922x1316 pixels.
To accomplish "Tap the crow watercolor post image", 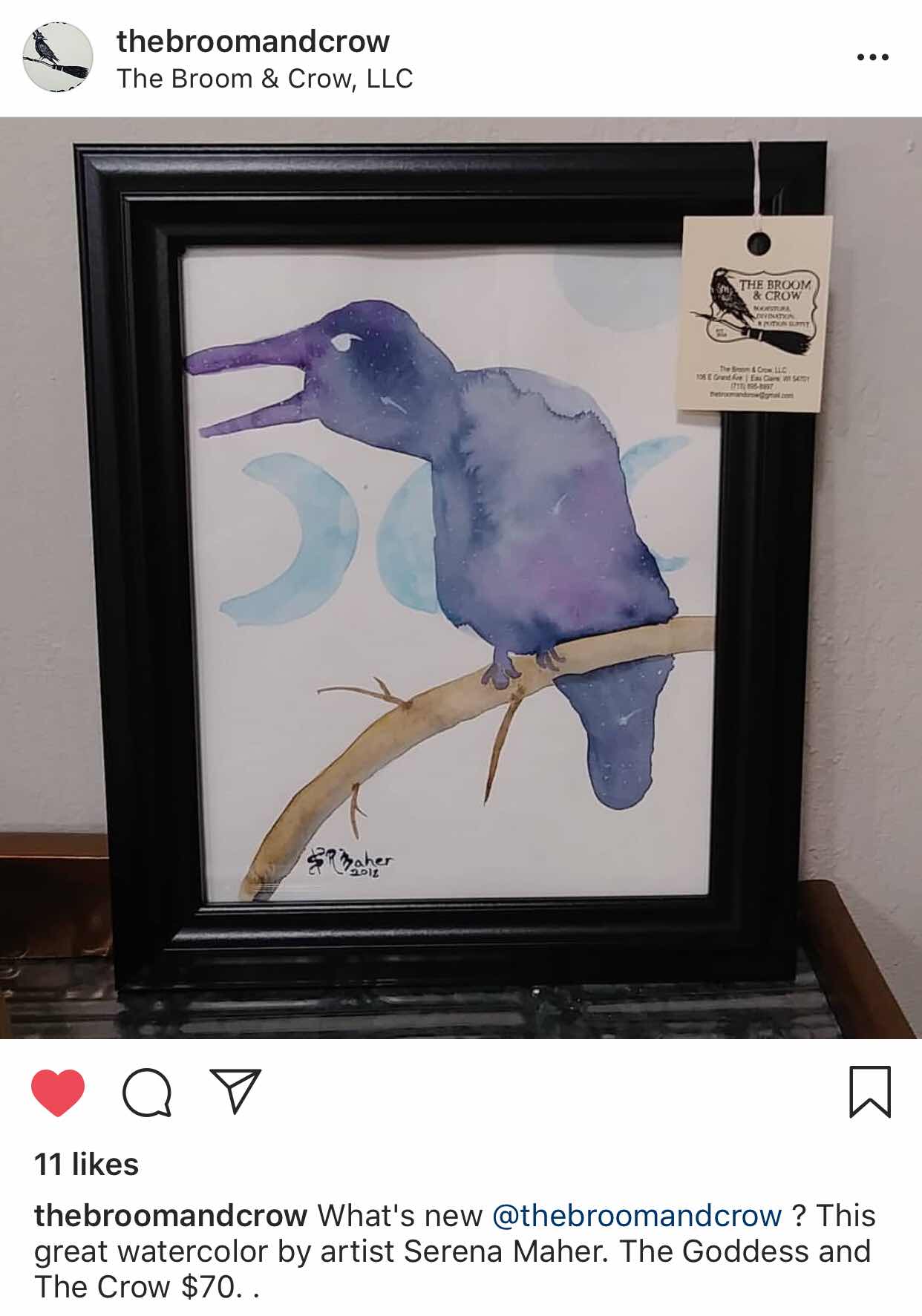I will tap(460, 577).
